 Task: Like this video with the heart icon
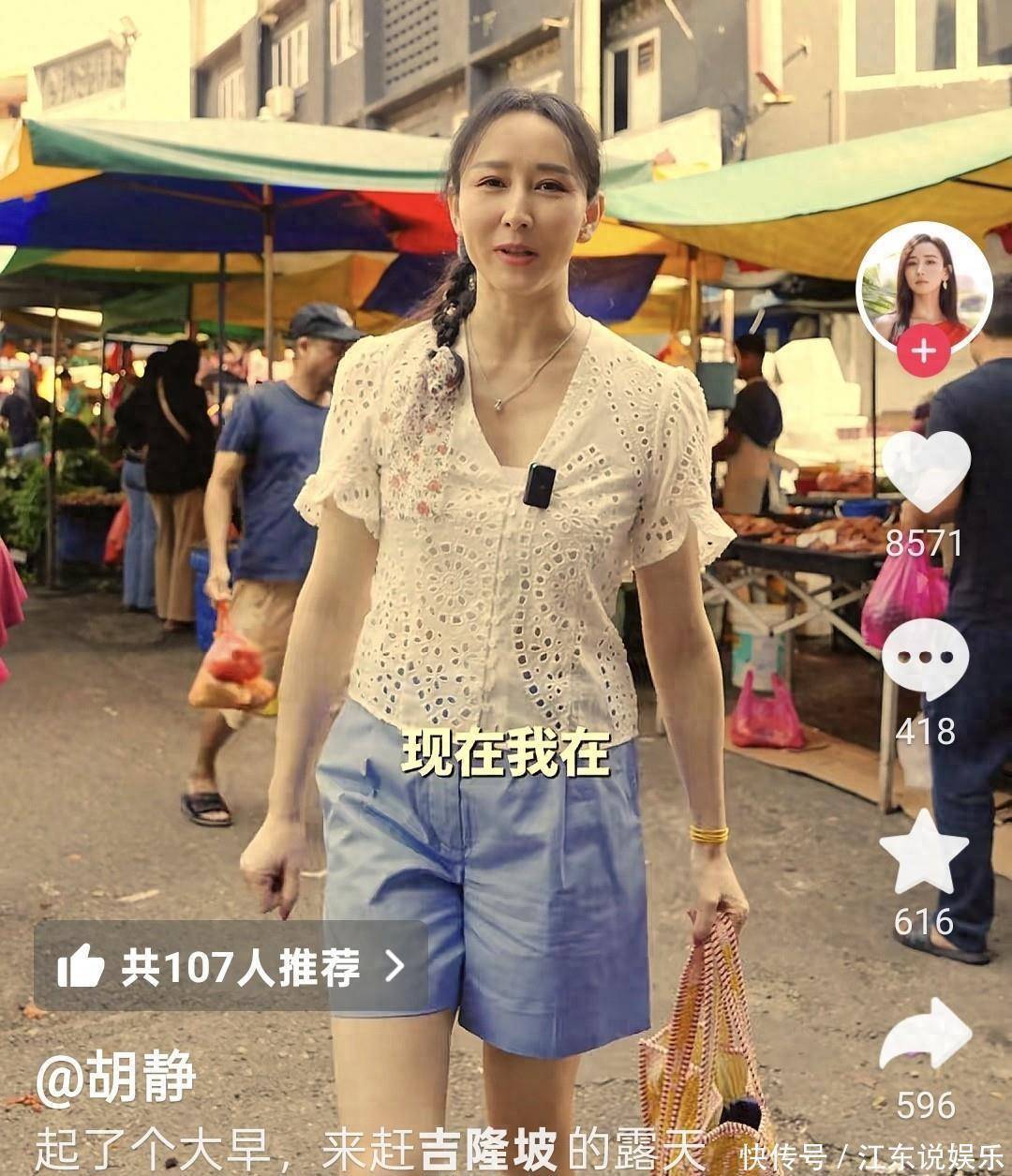(x=925, y=471)
